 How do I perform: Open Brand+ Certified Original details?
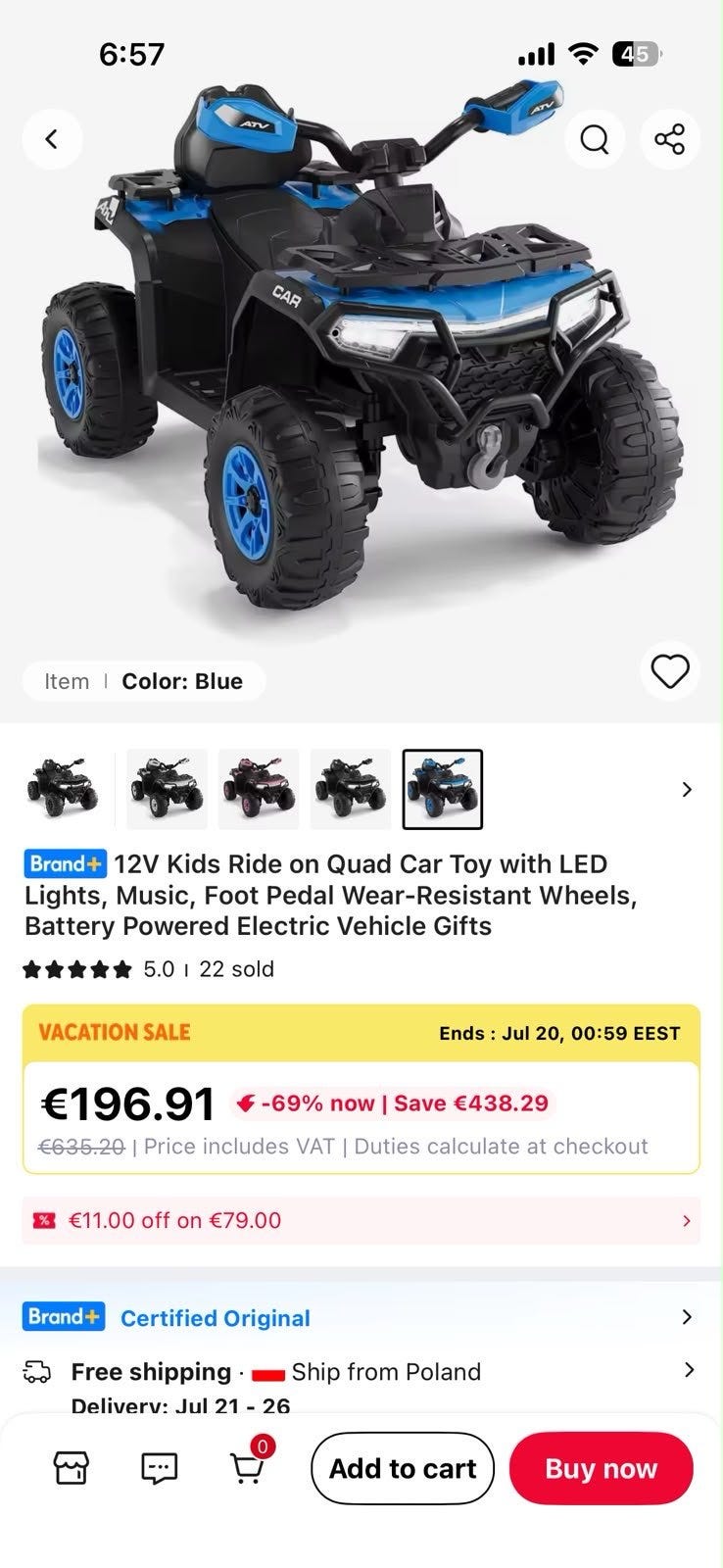tap(361, 1317)
